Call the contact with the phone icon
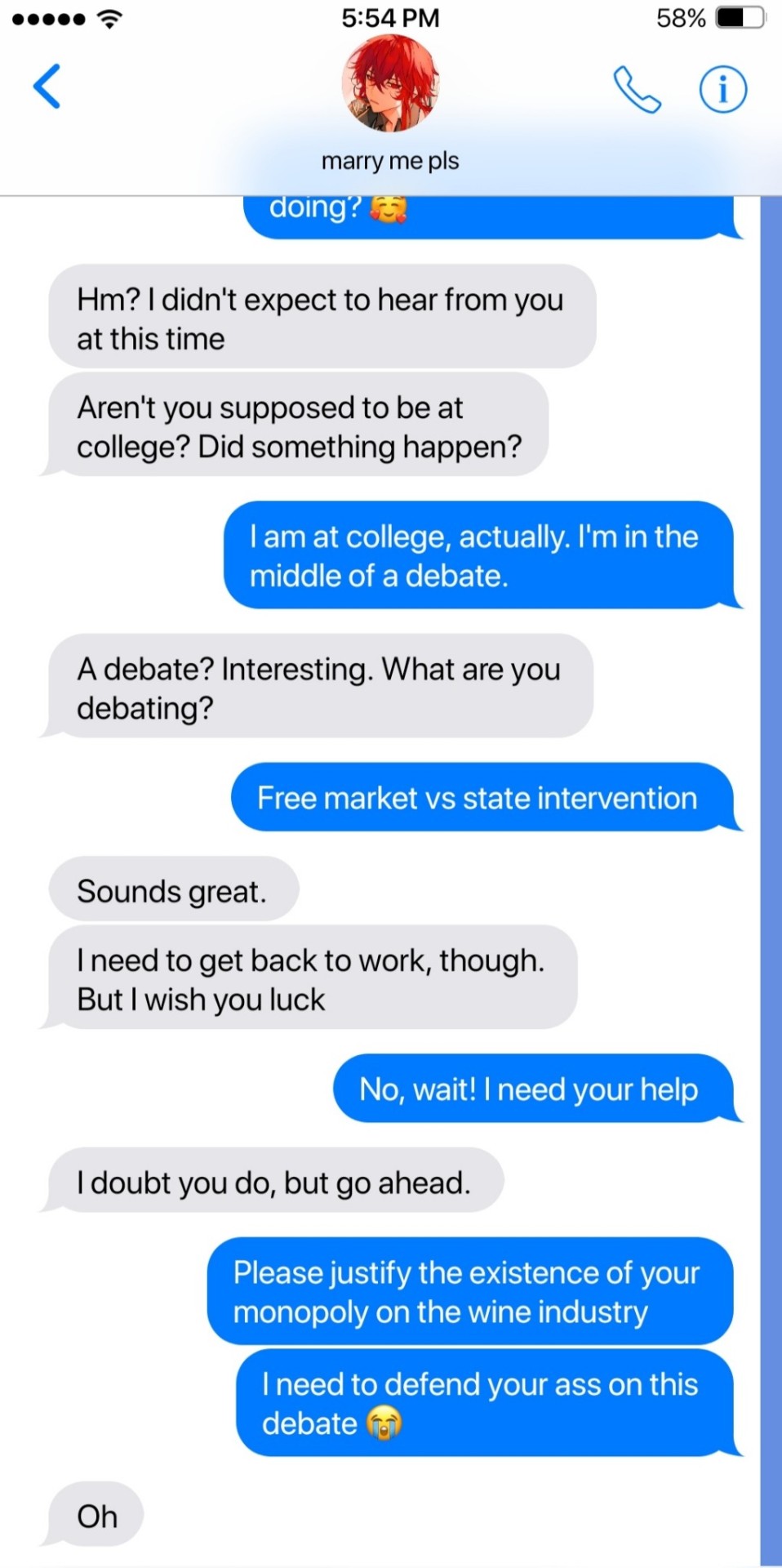 [x=637, y=89]
